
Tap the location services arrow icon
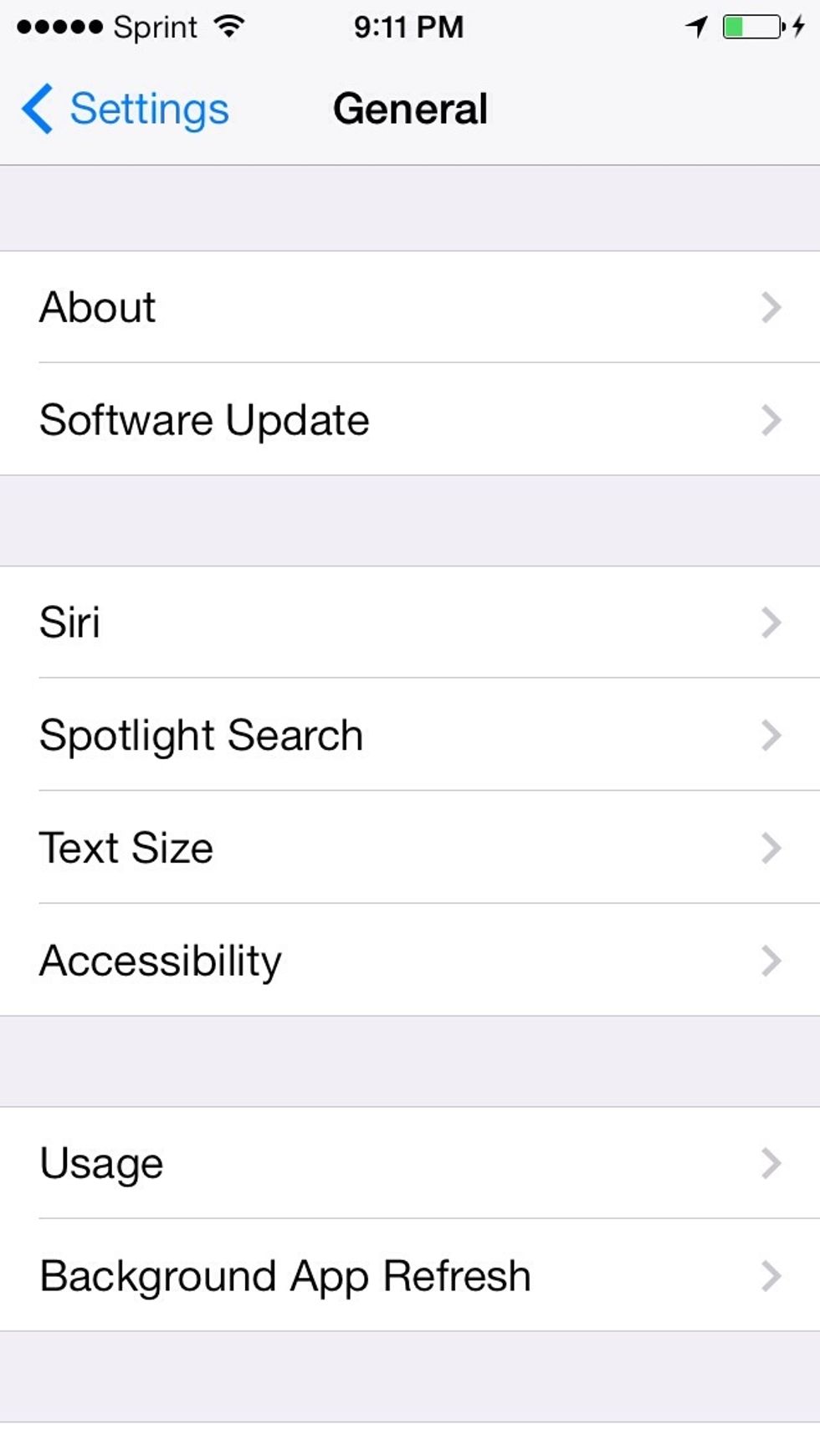[x=697, y=27]
